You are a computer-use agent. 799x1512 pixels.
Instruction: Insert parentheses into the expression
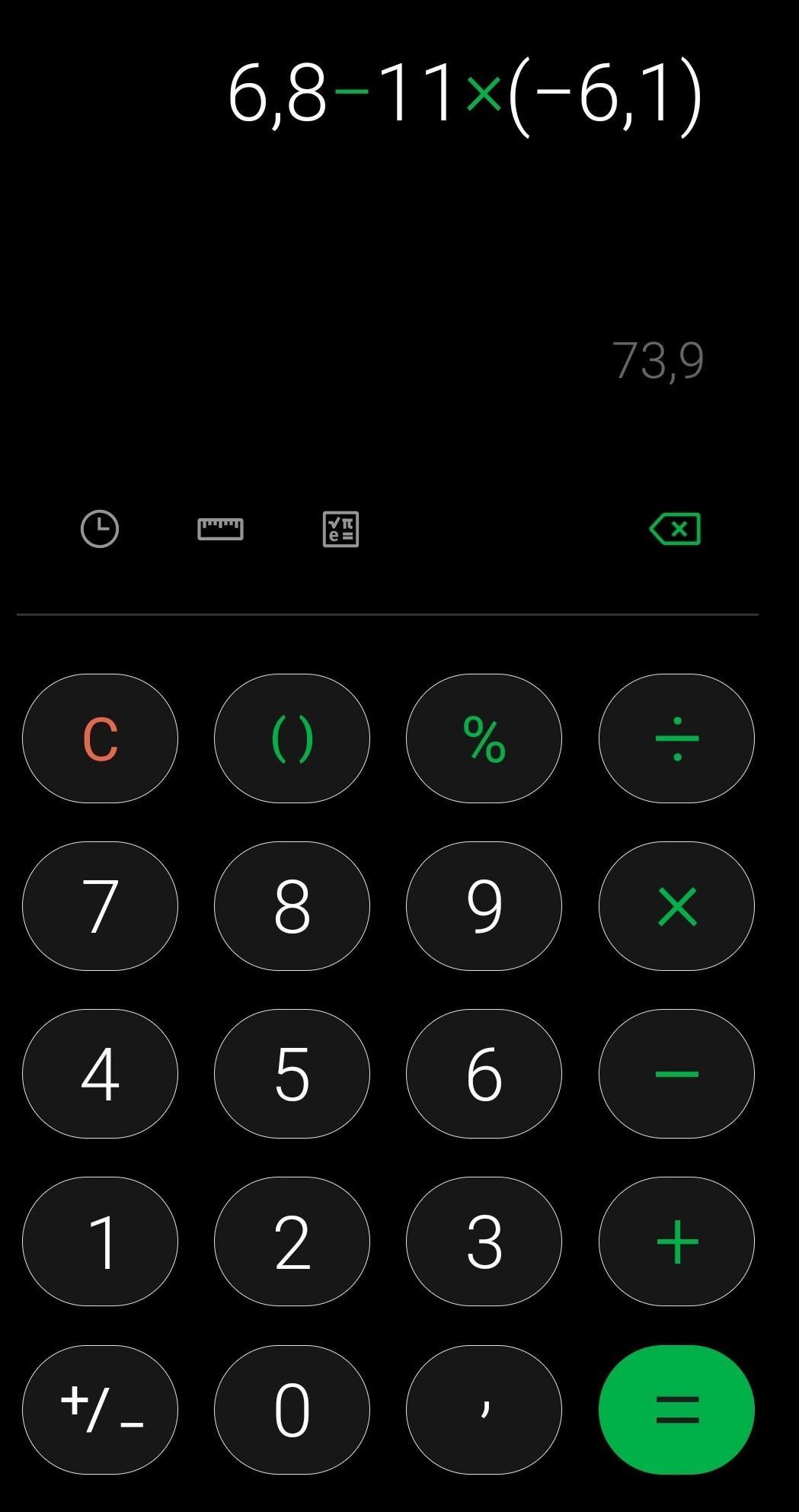(292, 738)
